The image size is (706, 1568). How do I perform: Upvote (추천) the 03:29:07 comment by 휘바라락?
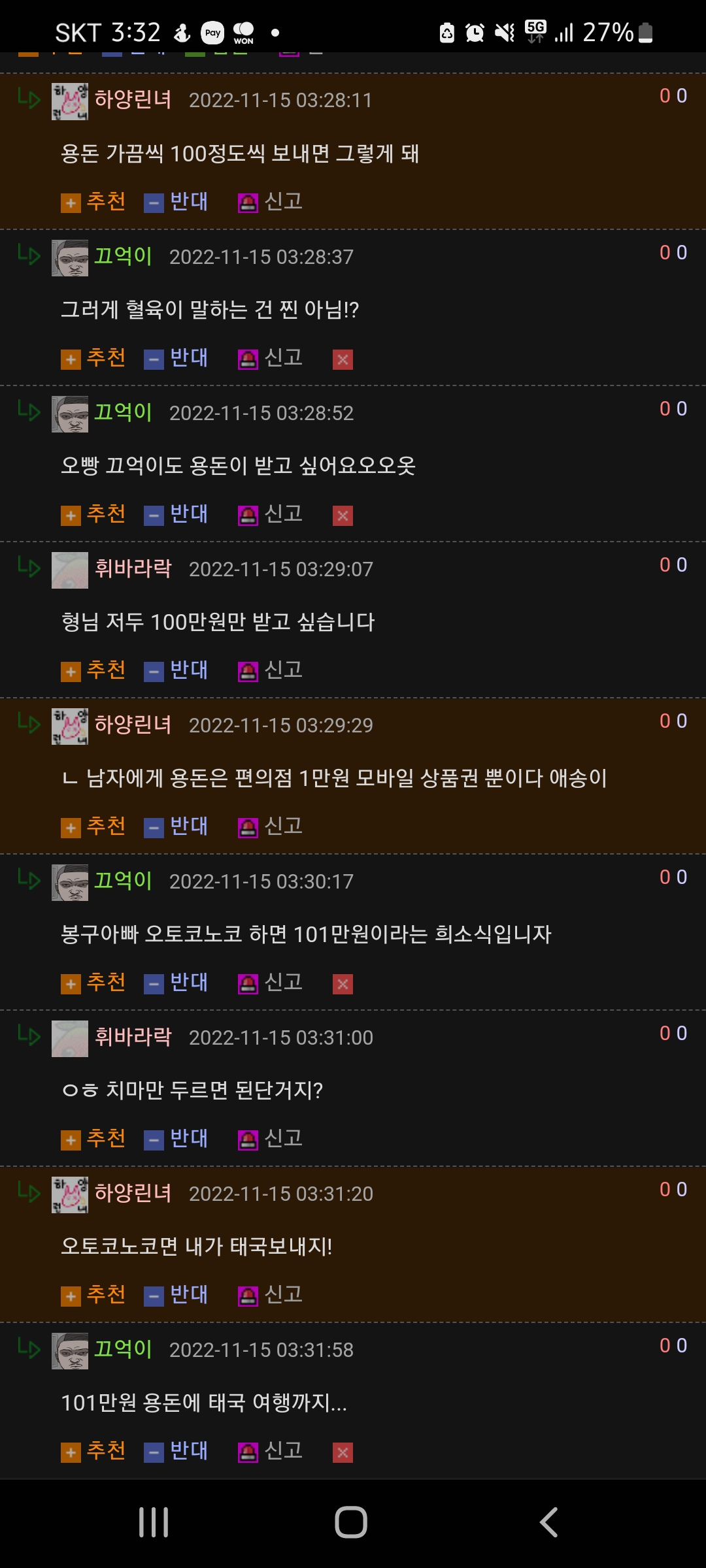tap(93, 670)
